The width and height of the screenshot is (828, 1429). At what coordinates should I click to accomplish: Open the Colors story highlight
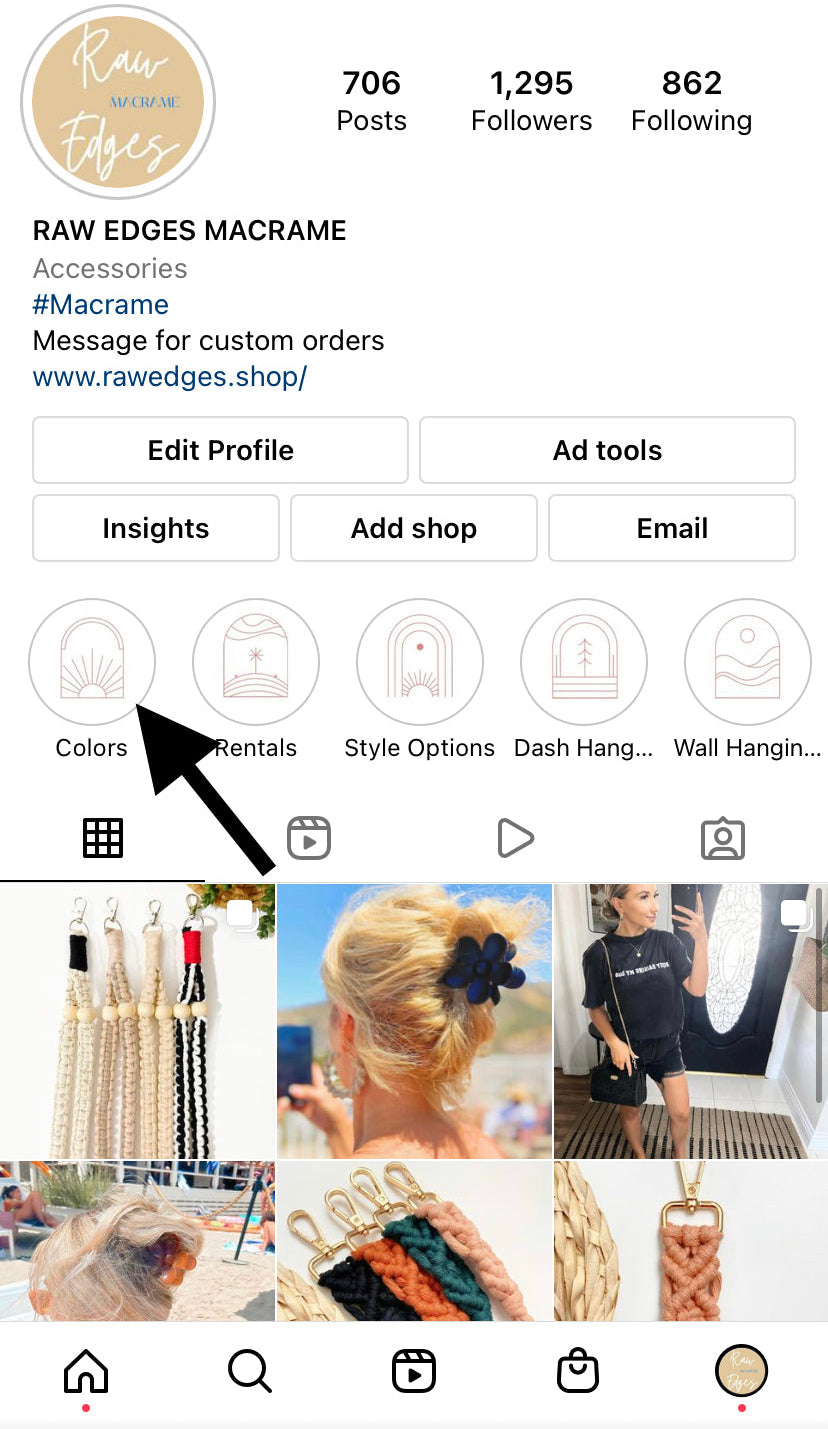pyautogui.click(x=92, y=661)
